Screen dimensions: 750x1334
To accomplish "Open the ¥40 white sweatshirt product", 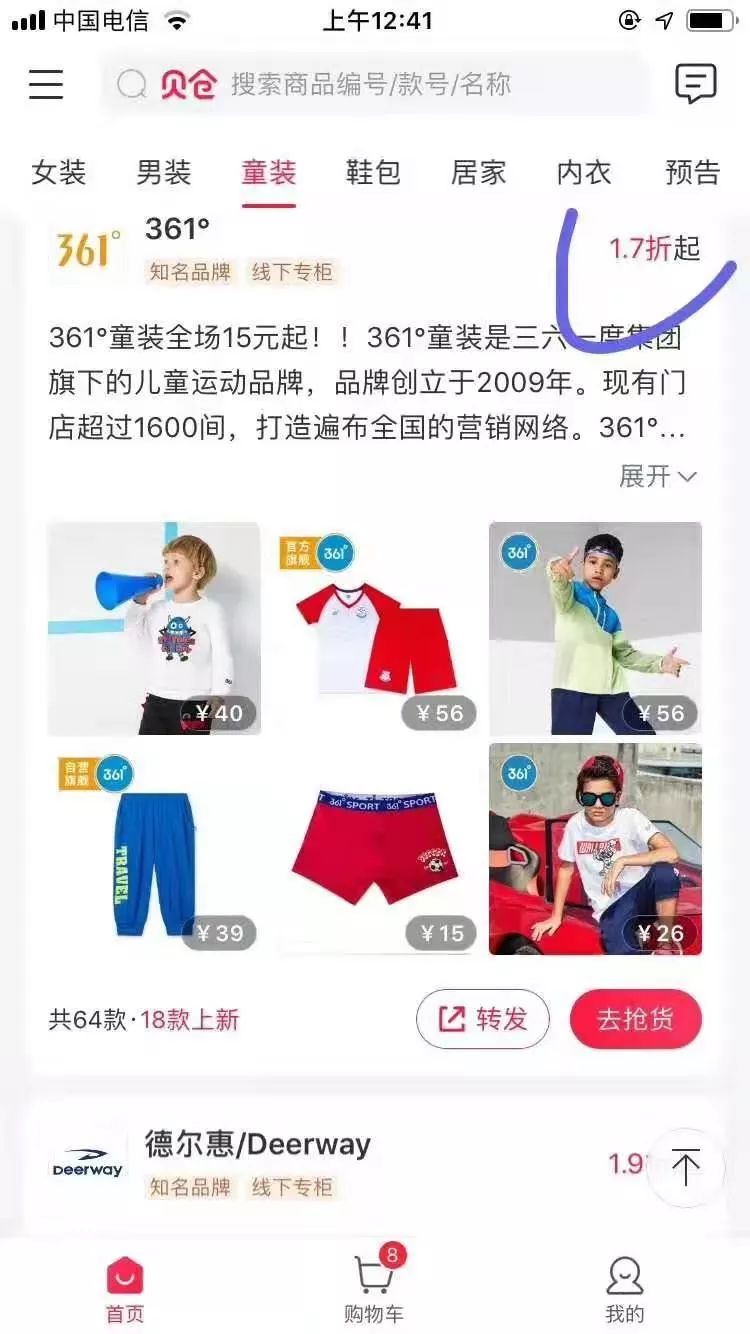I will 154,628.
